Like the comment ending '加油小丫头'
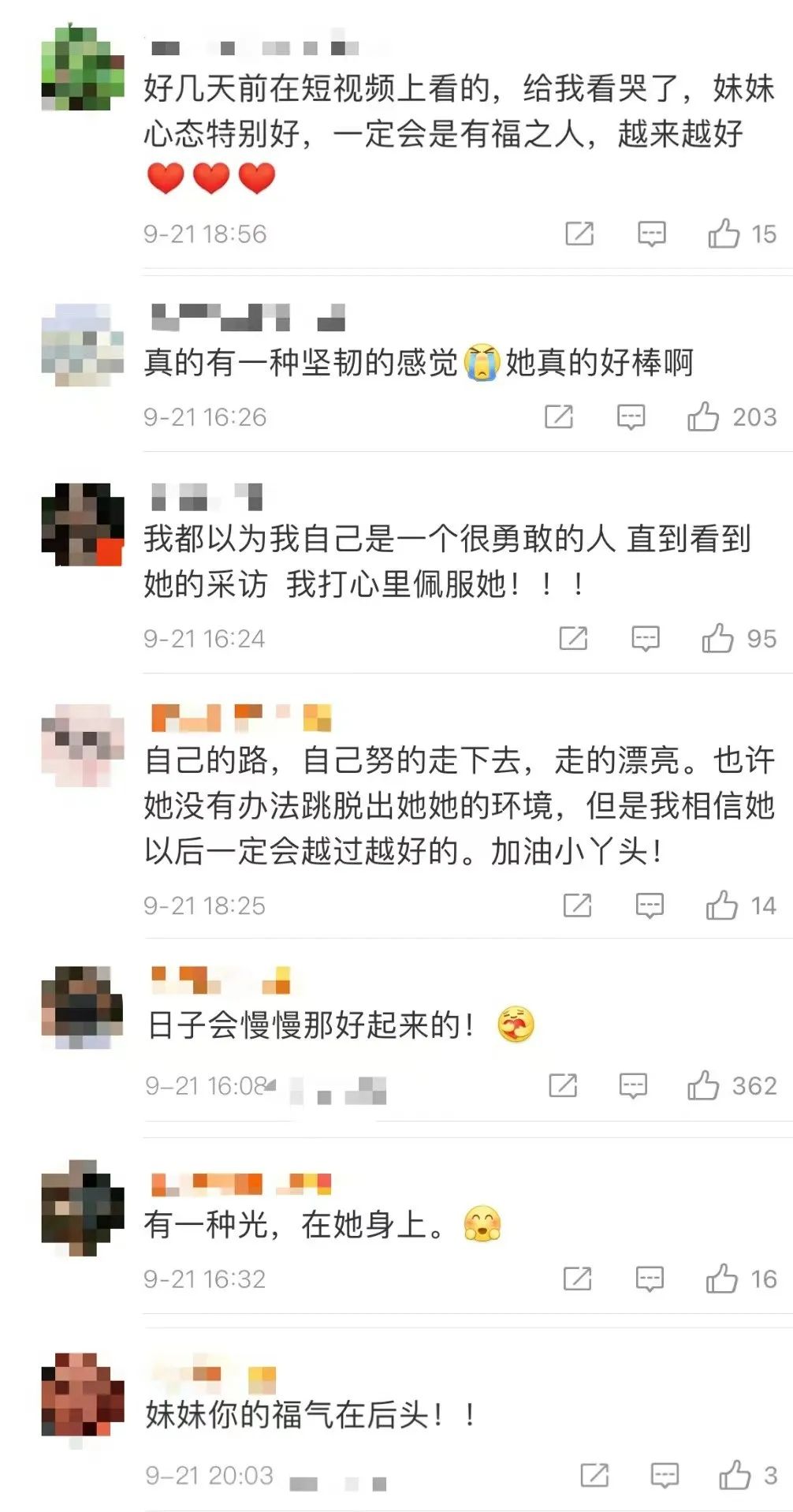The height and width of the screenshot is (1512, 793). coord(721,905)
